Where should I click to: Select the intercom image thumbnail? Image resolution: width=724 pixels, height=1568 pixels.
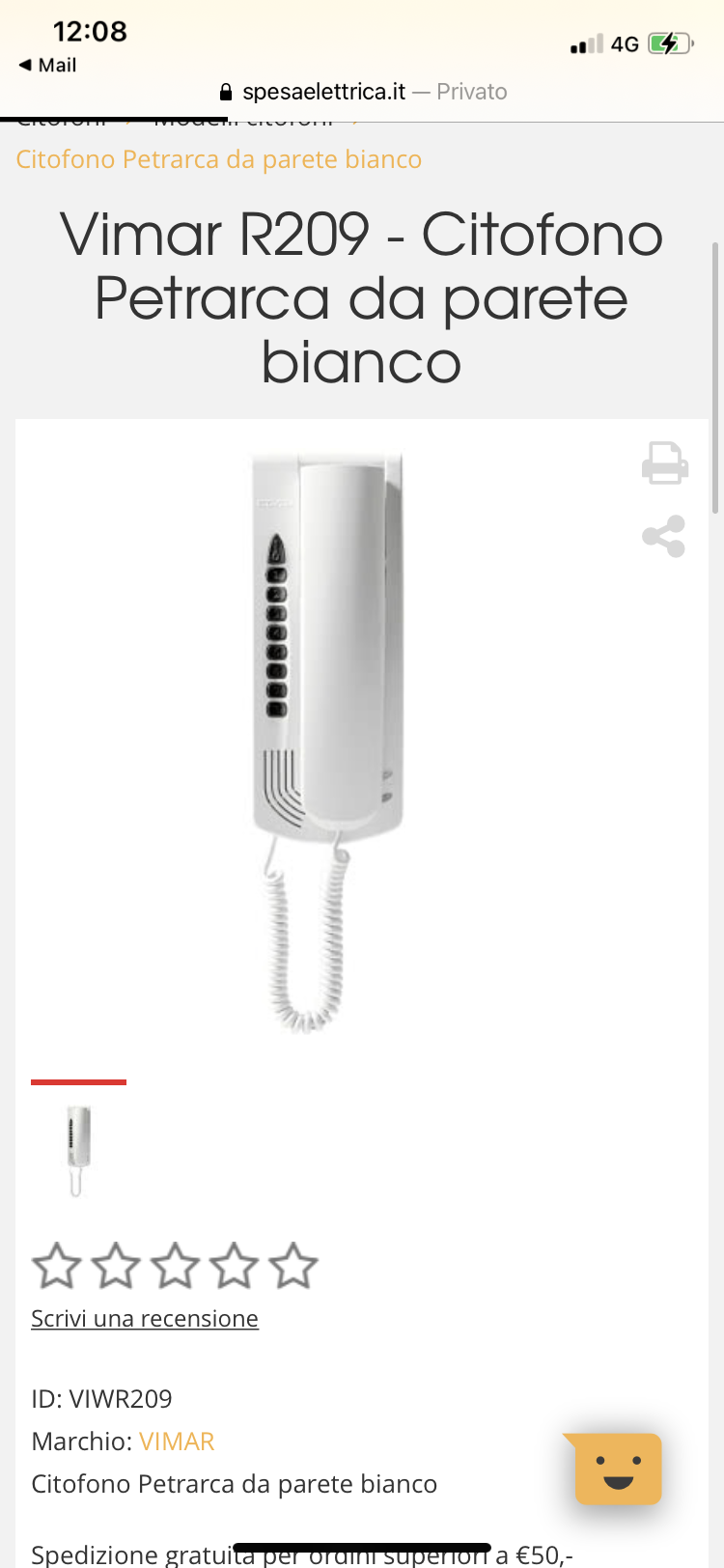point(78,1149)
